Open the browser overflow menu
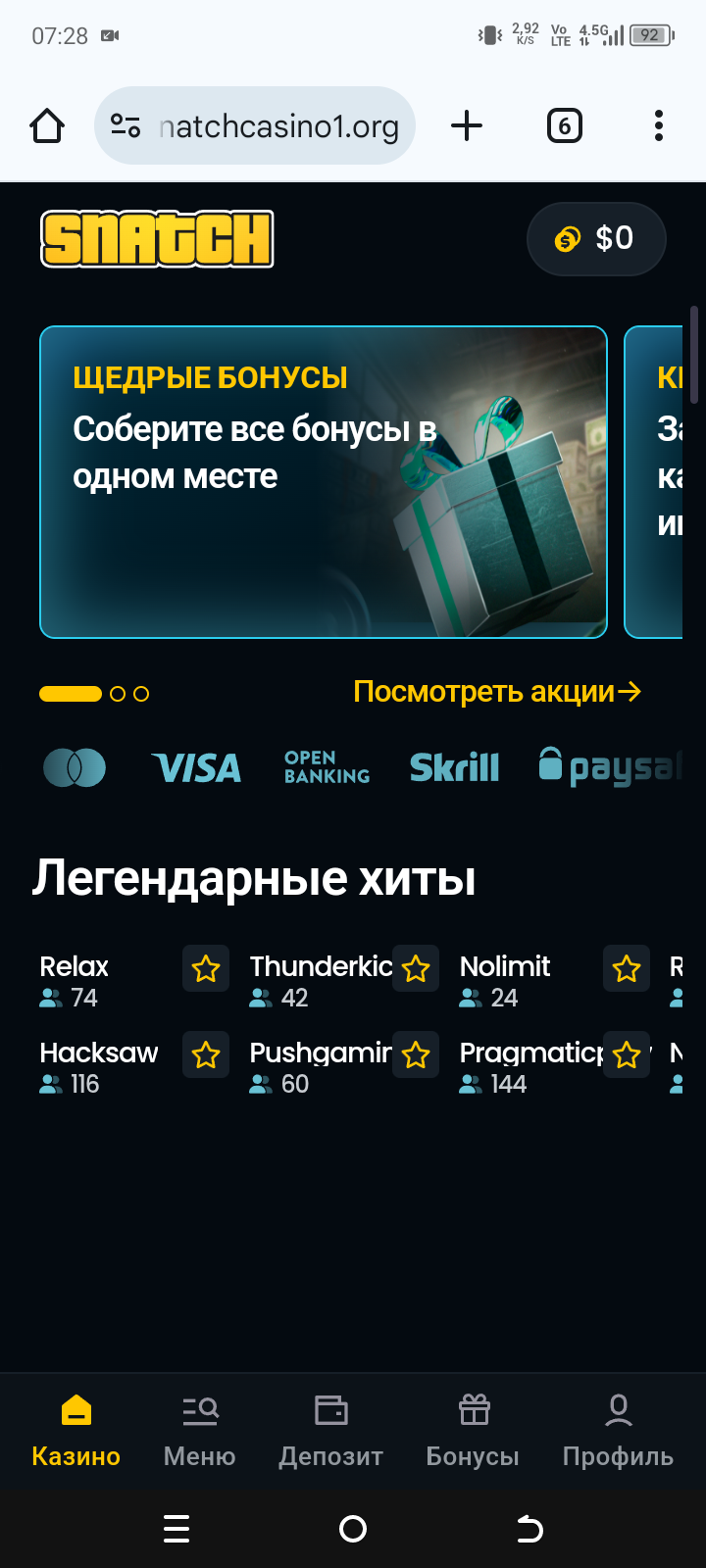706x1568 pixels. point(658,126)
